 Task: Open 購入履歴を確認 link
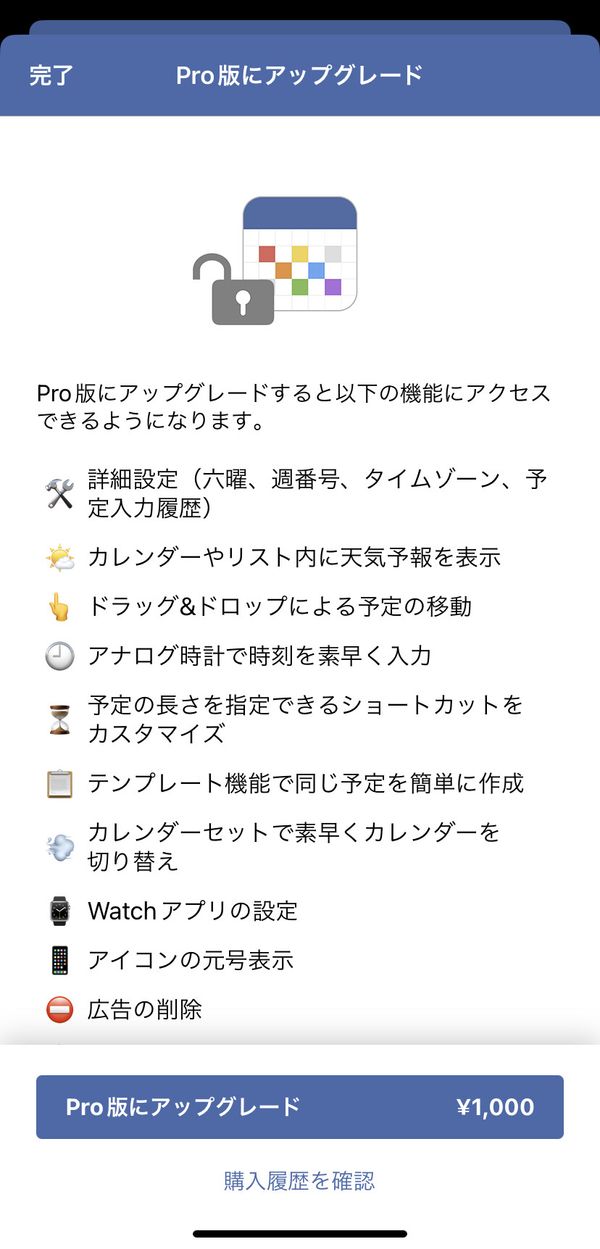click(x=299, y=1181)
